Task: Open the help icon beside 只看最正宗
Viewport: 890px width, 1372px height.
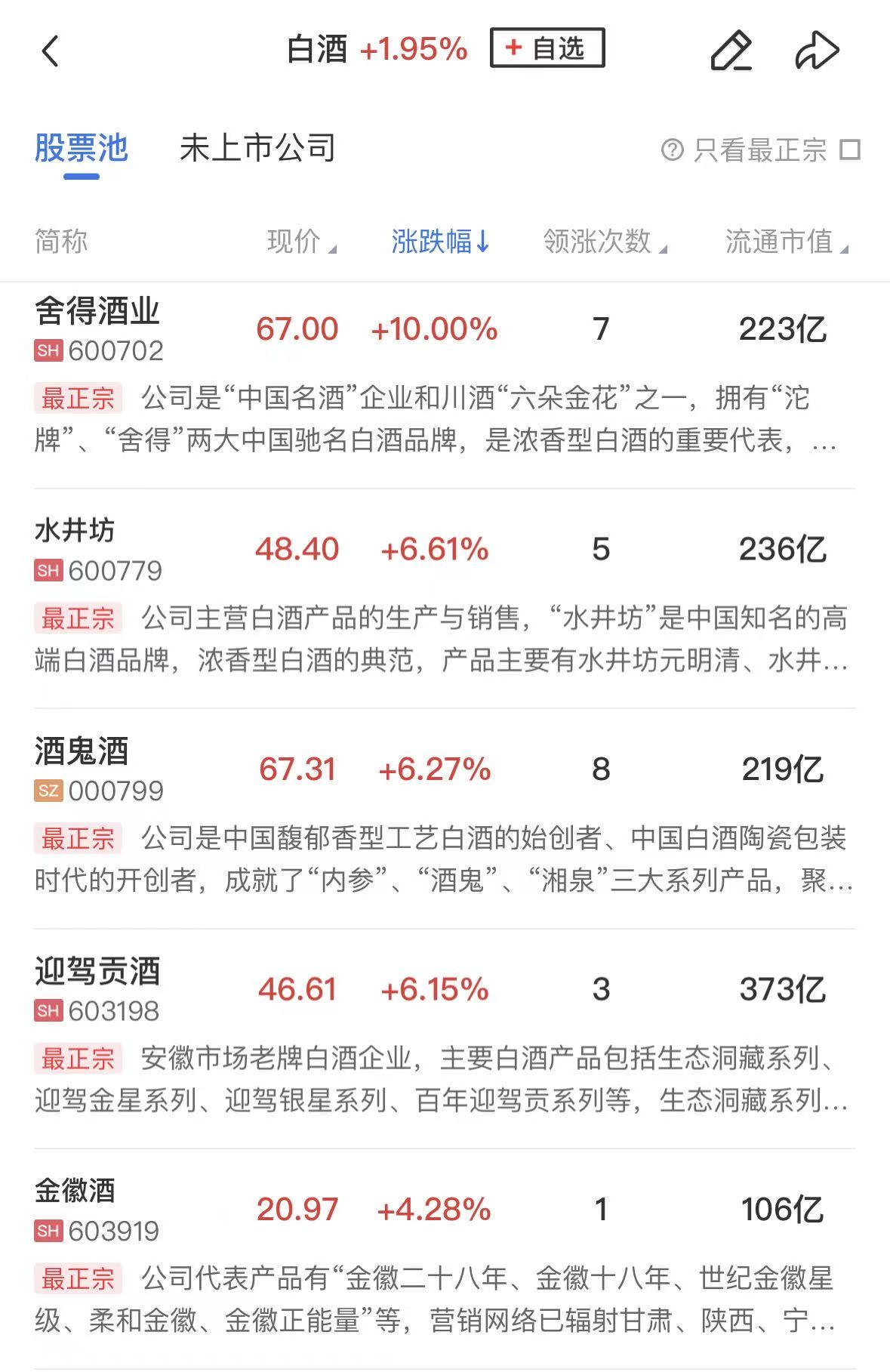Action: [671, 150]
